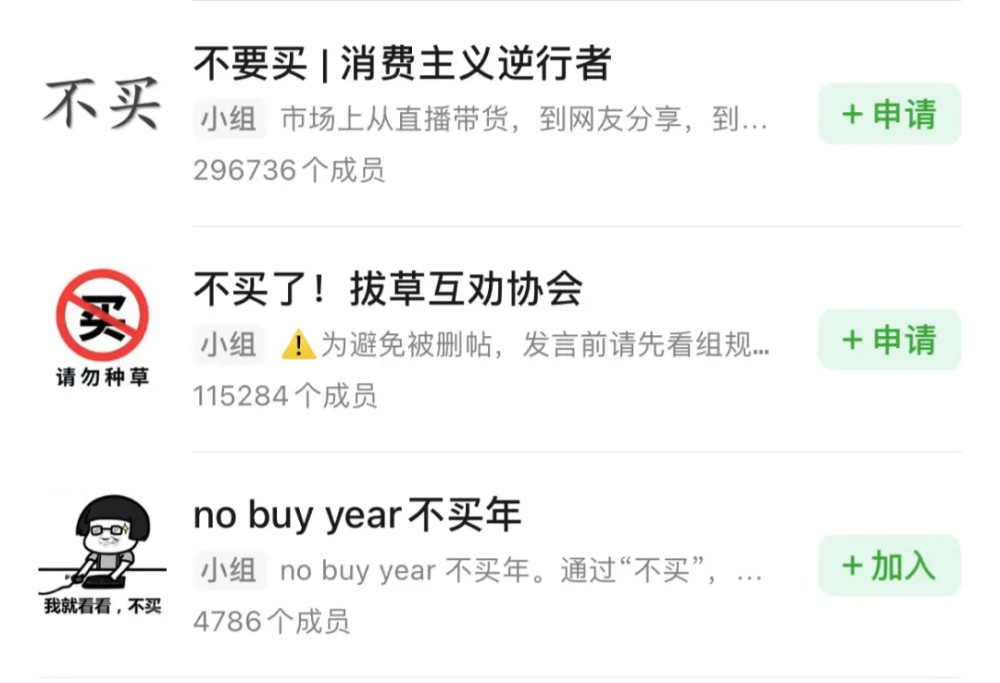Join the no buy year不买年 group
Image resolution: width=1000 pixels, height=683 pixels.
tap(889, 566)
